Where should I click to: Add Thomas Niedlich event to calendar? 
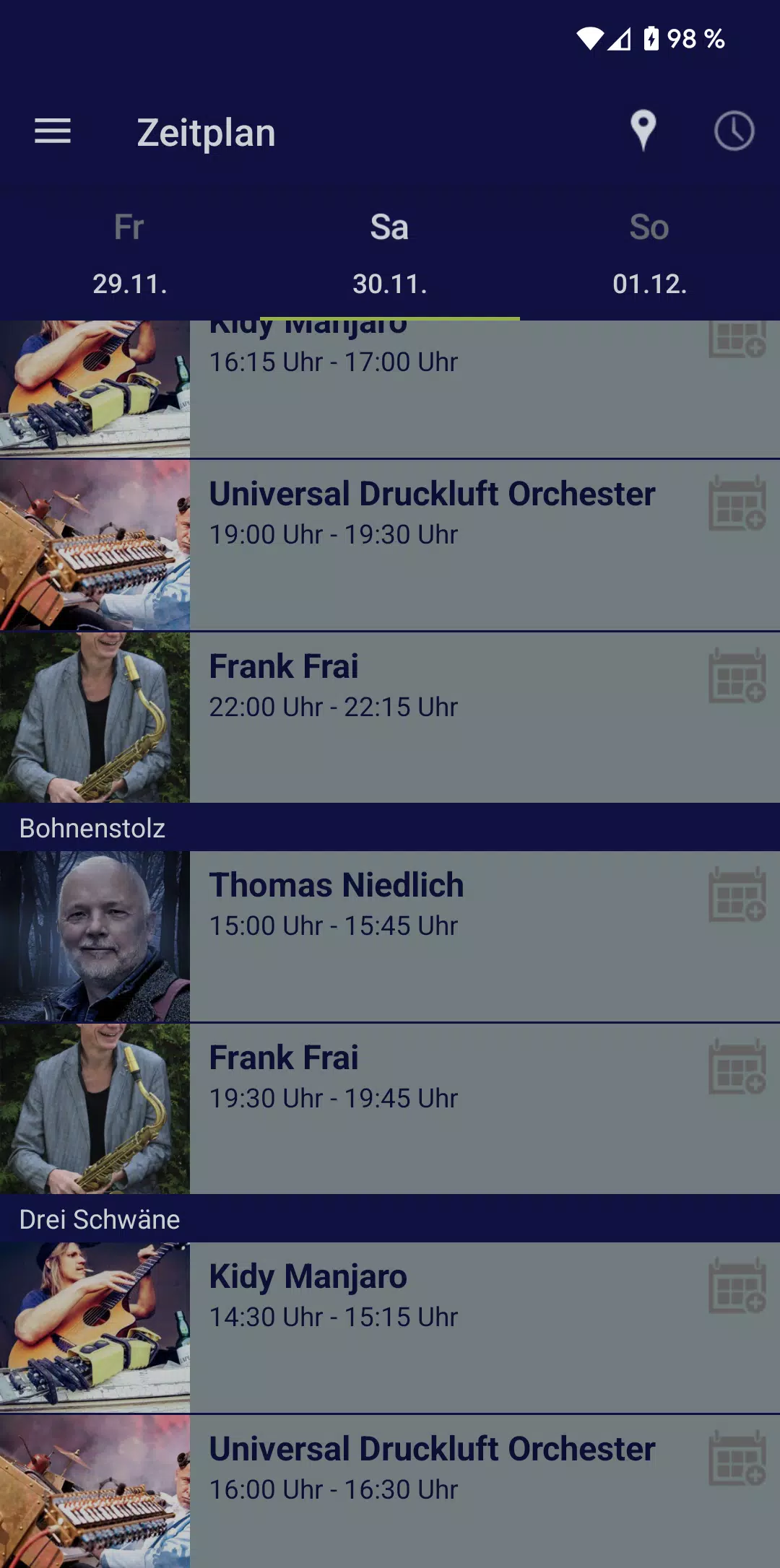[x=736, y=894]
